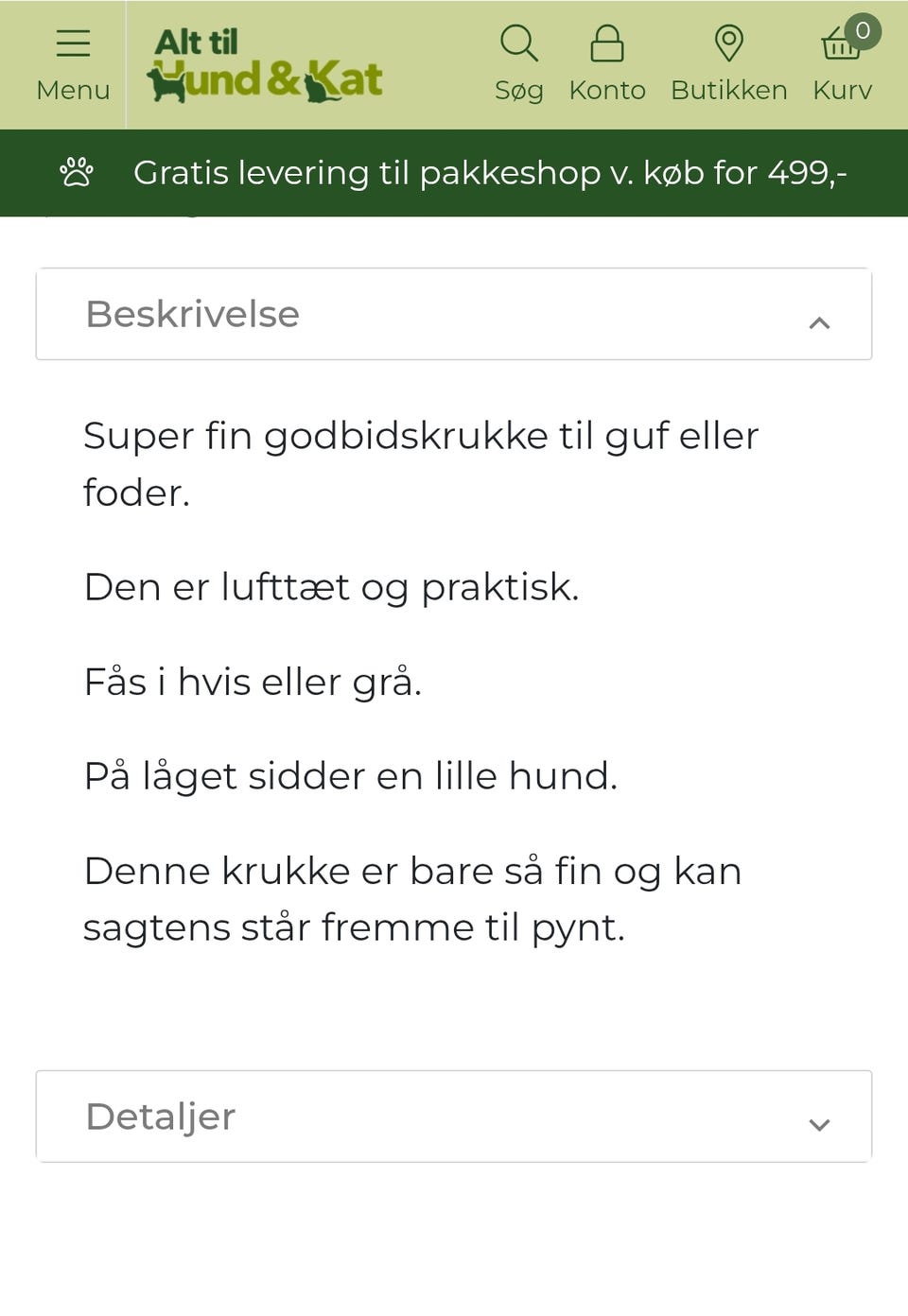Click the Butikken store locator pin icon
This screenshot has width=908, height=1316.
[729, 43]
